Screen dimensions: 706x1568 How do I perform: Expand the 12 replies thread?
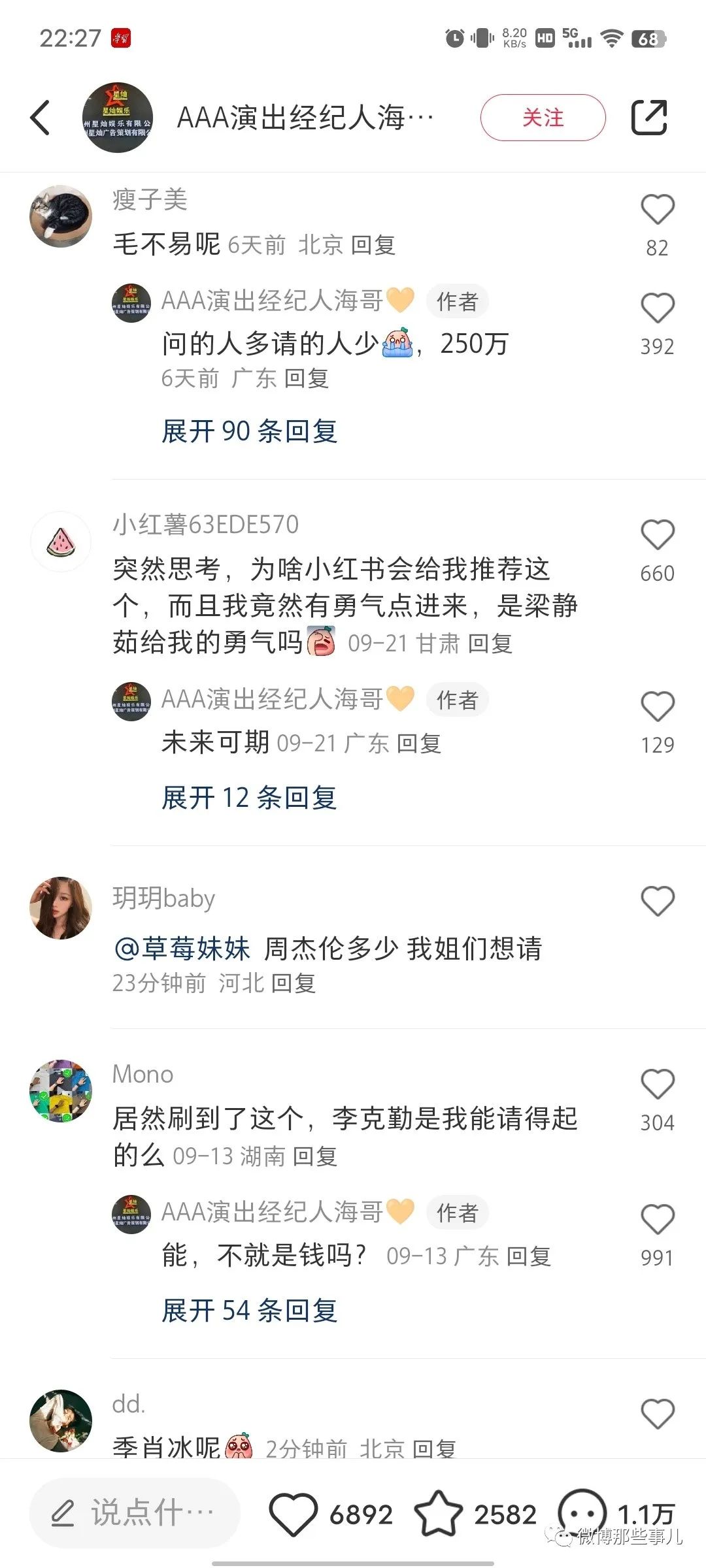pyautogui.click(x=249, y=798)
